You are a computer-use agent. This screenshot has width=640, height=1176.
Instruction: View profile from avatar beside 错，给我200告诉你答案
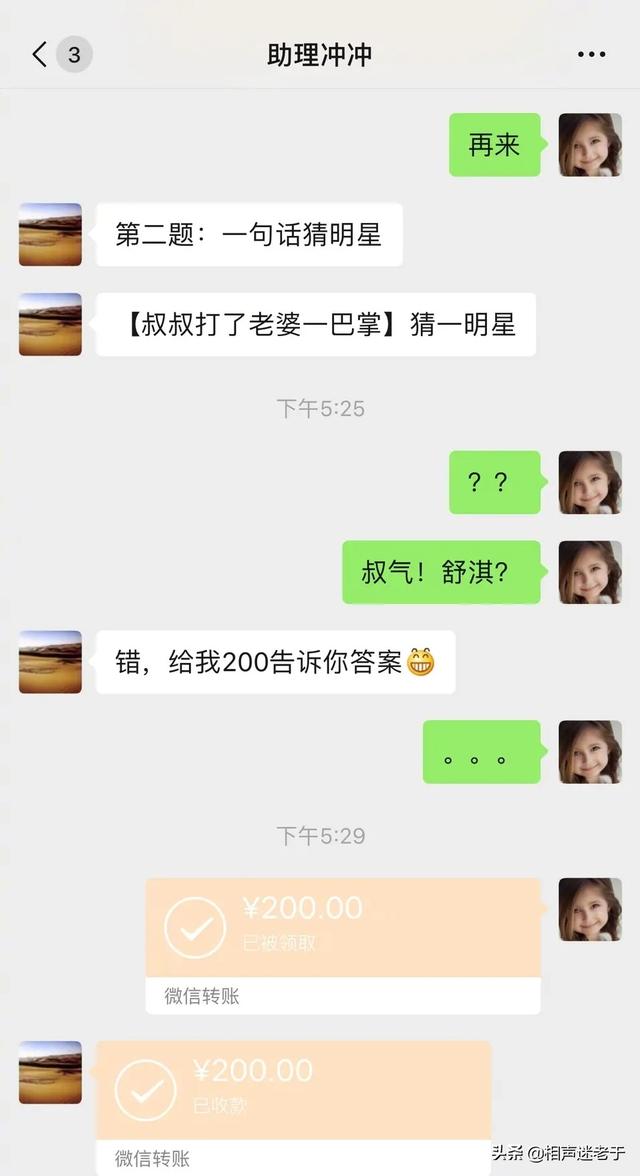point(50,662)
